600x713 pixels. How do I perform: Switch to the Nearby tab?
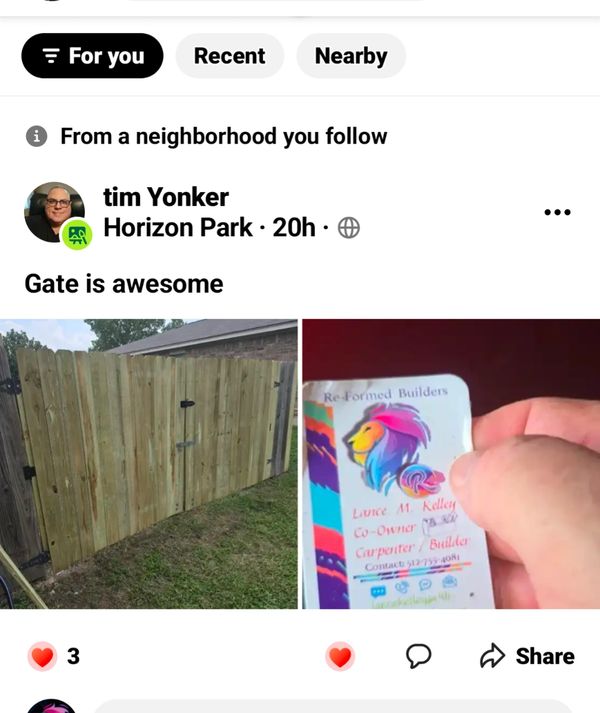(351, 56)
